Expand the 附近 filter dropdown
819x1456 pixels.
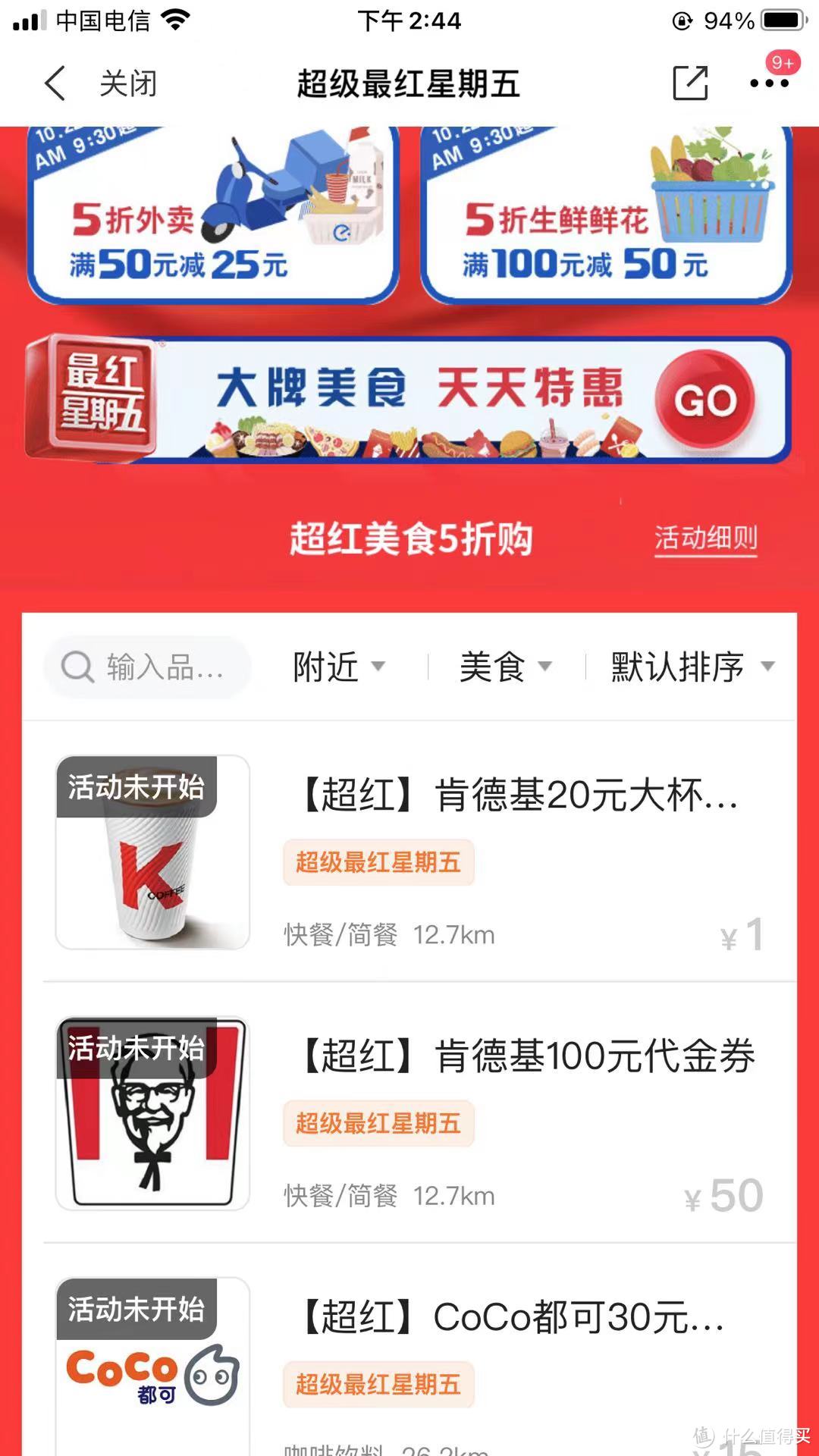click(x=337, y=667)
